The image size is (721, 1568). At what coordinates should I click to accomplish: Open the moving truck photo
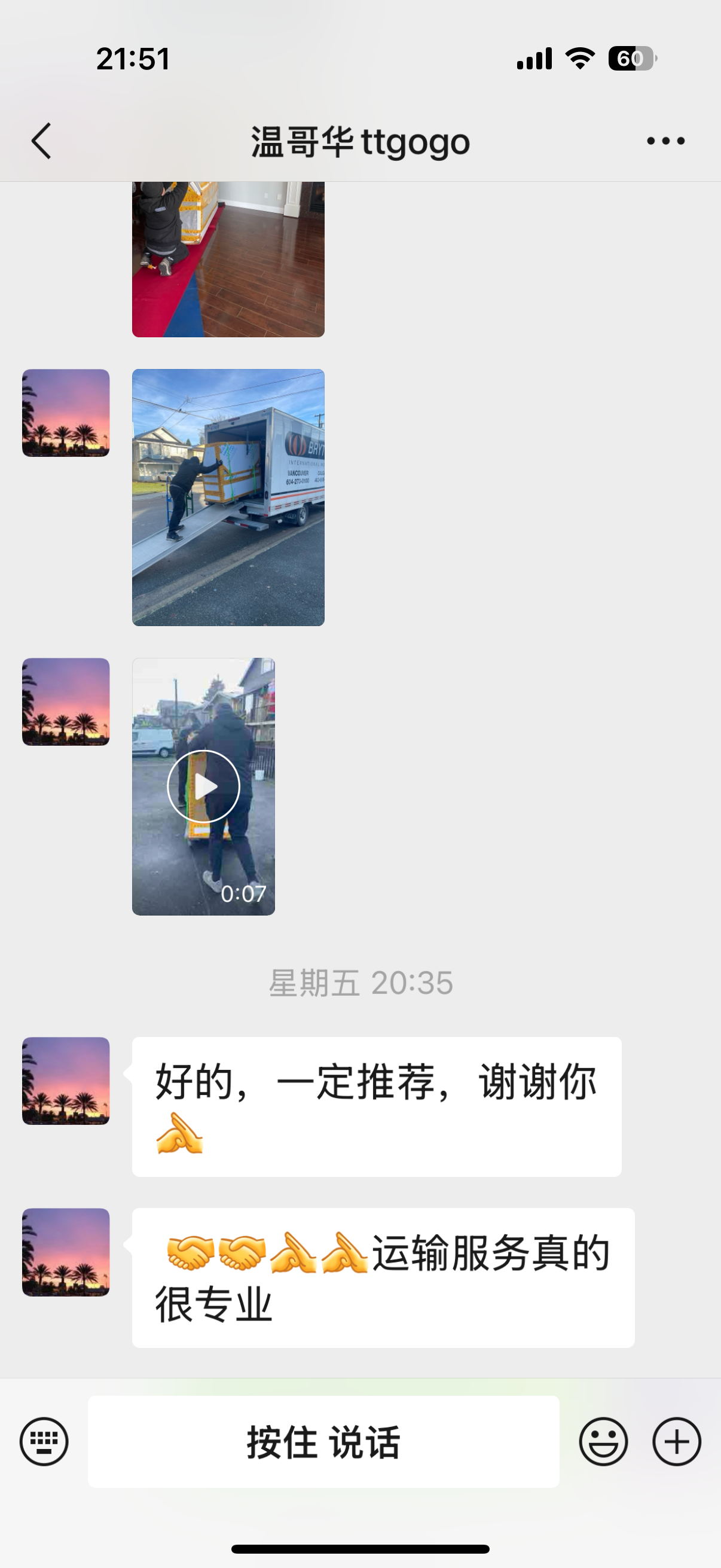[228, 498]
